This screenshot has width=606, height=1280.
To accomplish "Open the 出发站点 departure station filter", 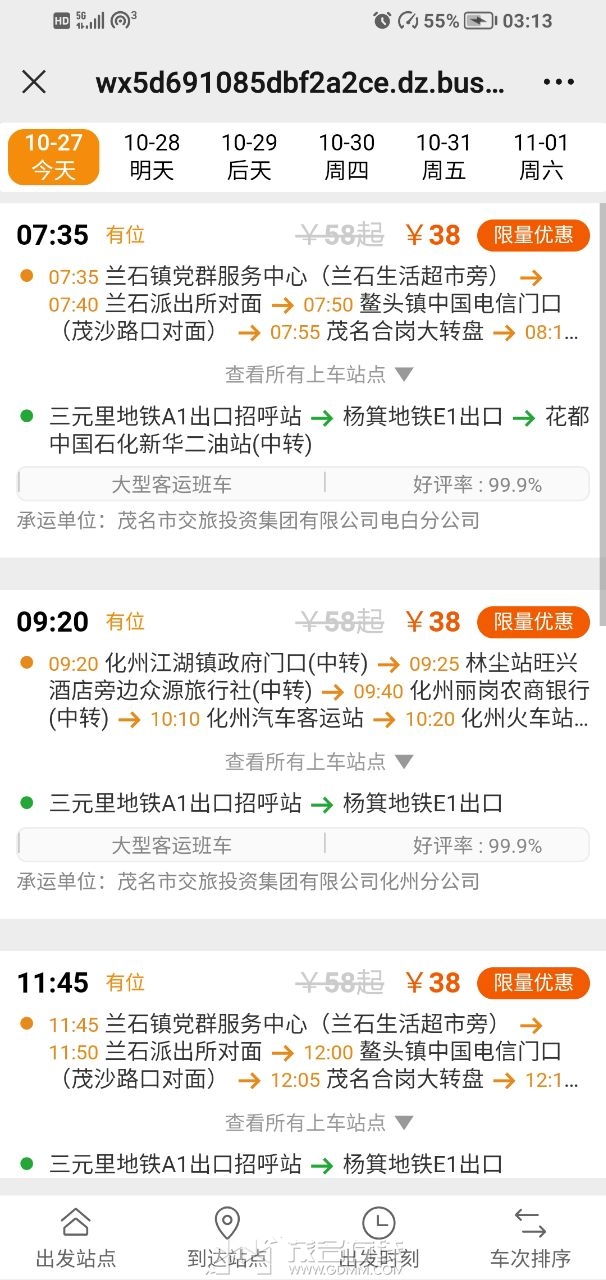I will pyautogui.click(x=76, y=1238).
